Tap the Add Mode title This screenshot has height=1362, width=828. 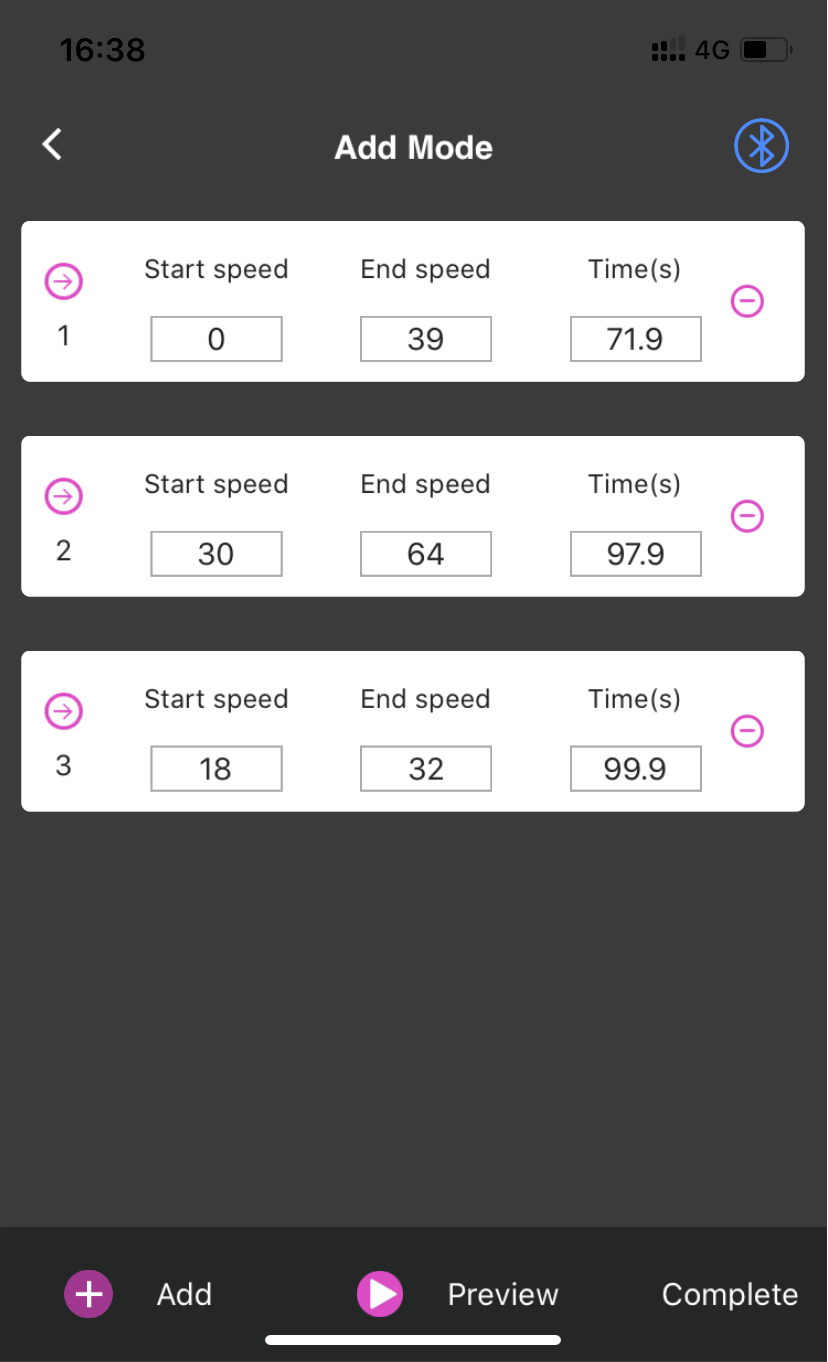413,147
